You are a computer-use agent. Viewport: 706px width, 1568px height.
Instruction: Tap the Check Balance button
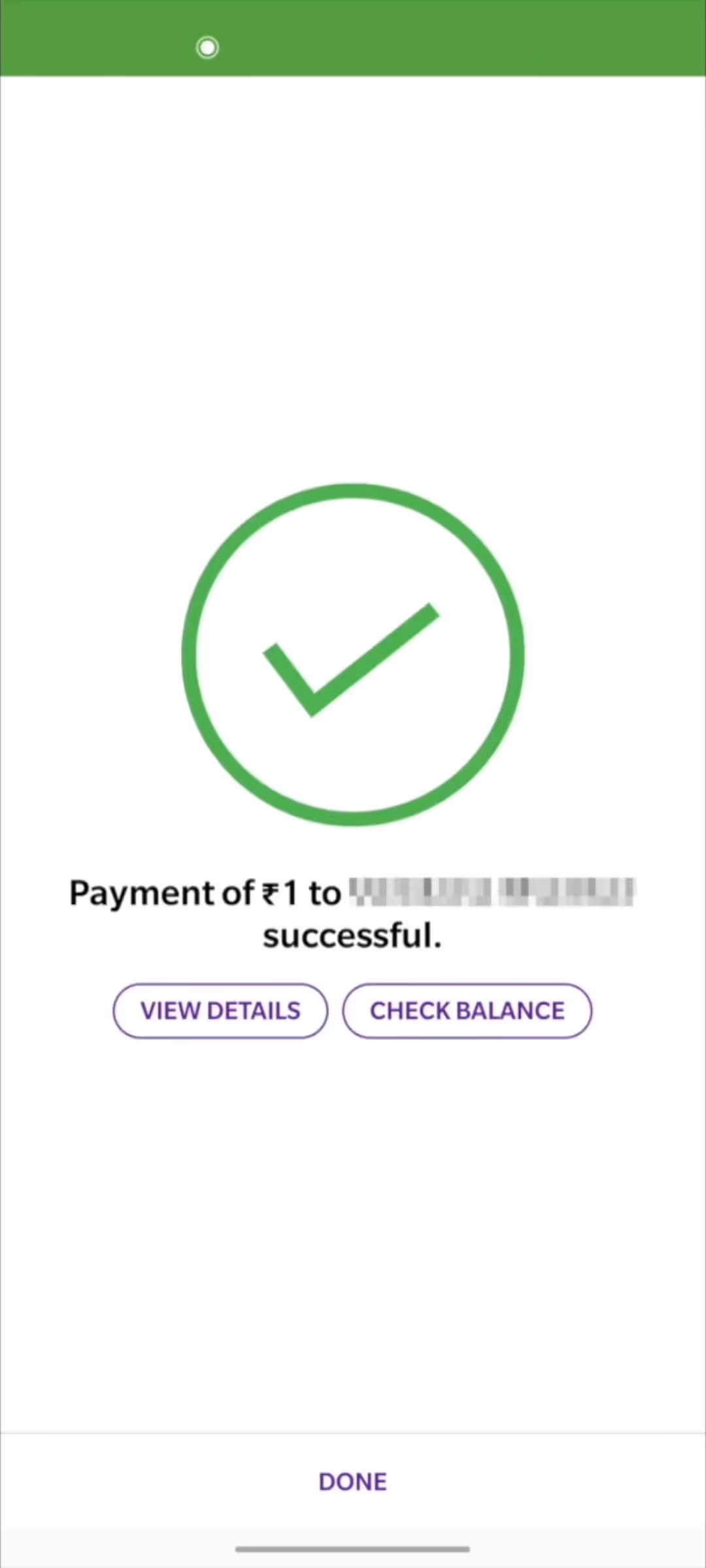(x=467, y=1011)
